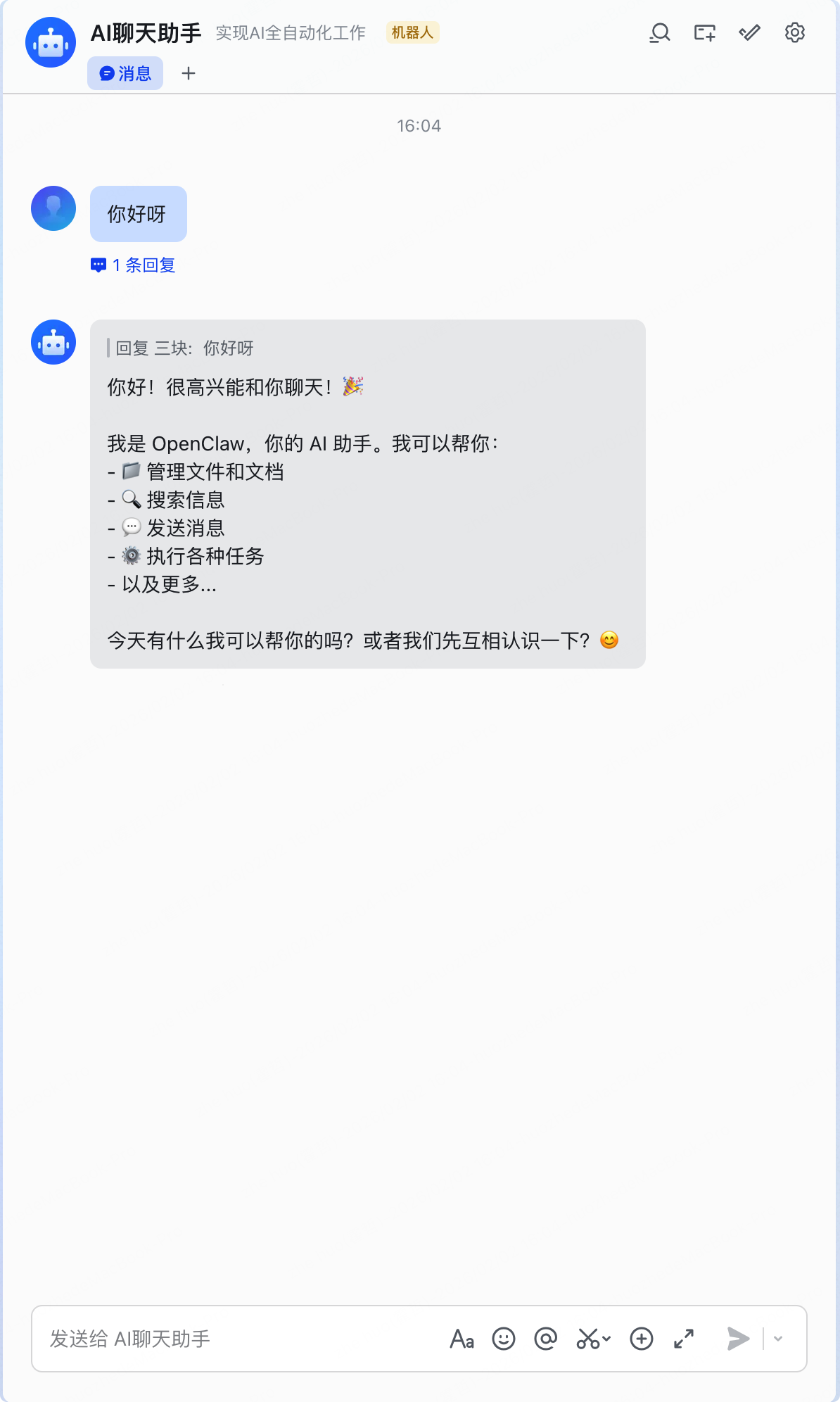The height and width of the screenshot is (1402, 840).
Task: Open the 1 条回复 thread
Action: click(135, 265)
